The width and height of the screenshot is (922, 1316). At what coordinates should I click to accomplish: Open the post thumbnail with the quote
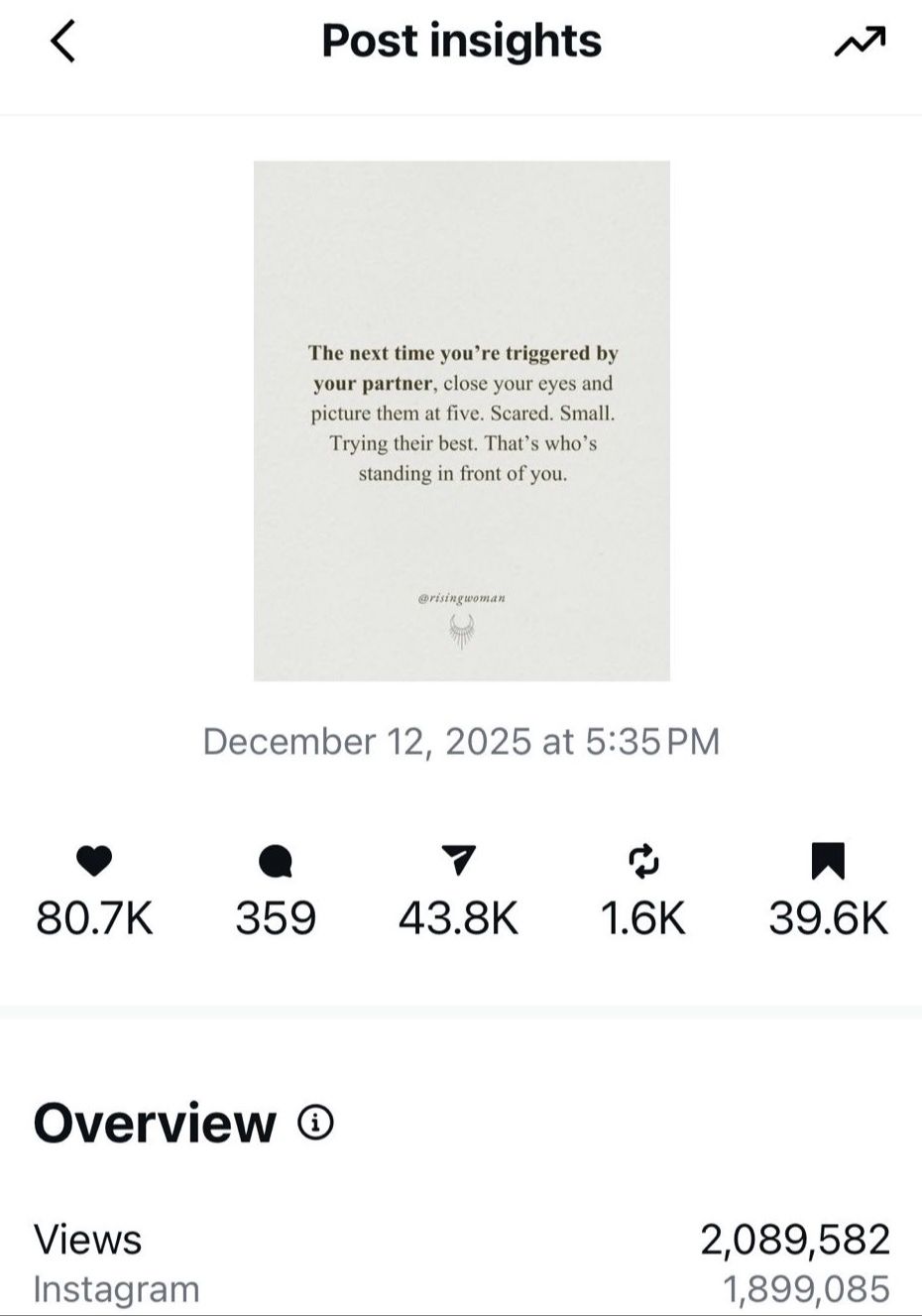click(461, 420)
